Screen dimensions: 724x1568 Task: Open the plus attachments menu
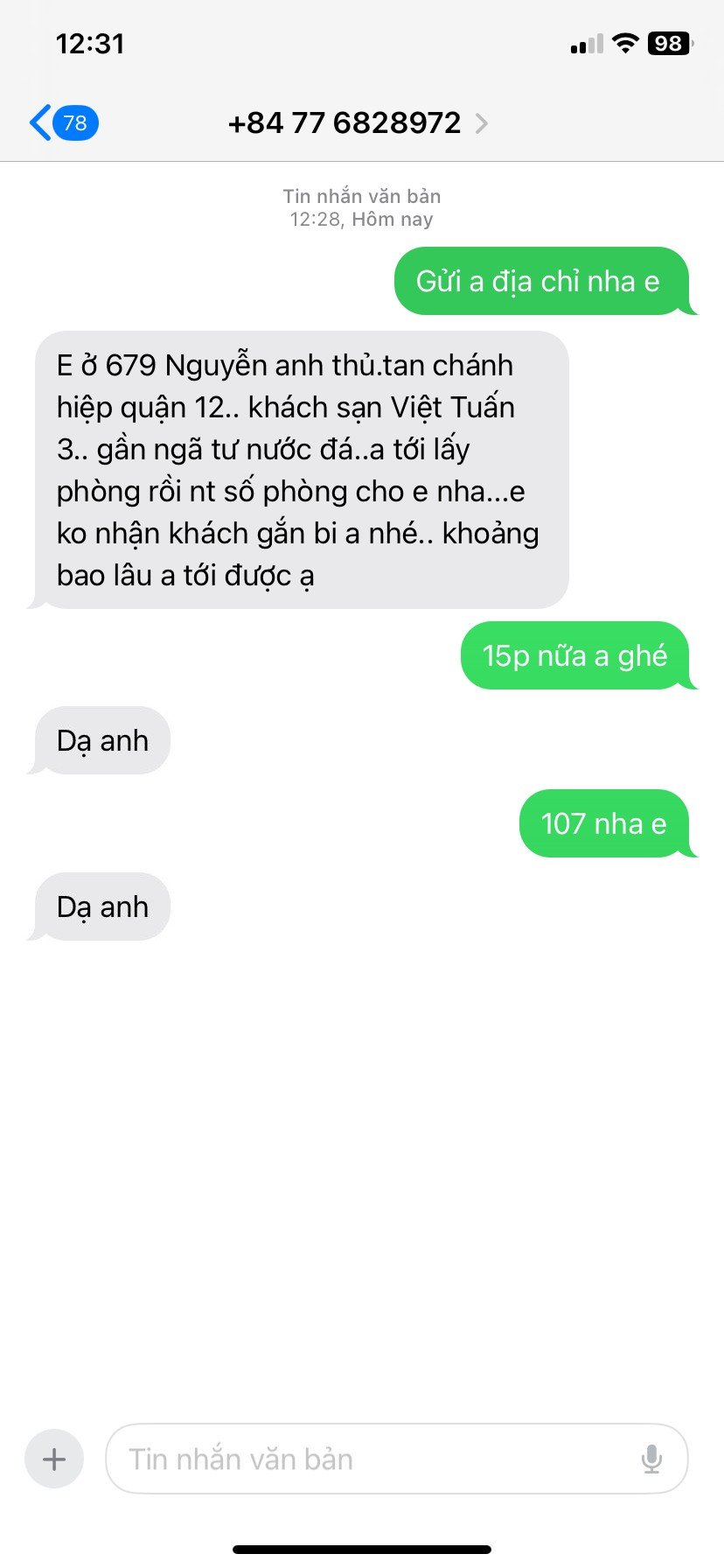click(54, 1459)
